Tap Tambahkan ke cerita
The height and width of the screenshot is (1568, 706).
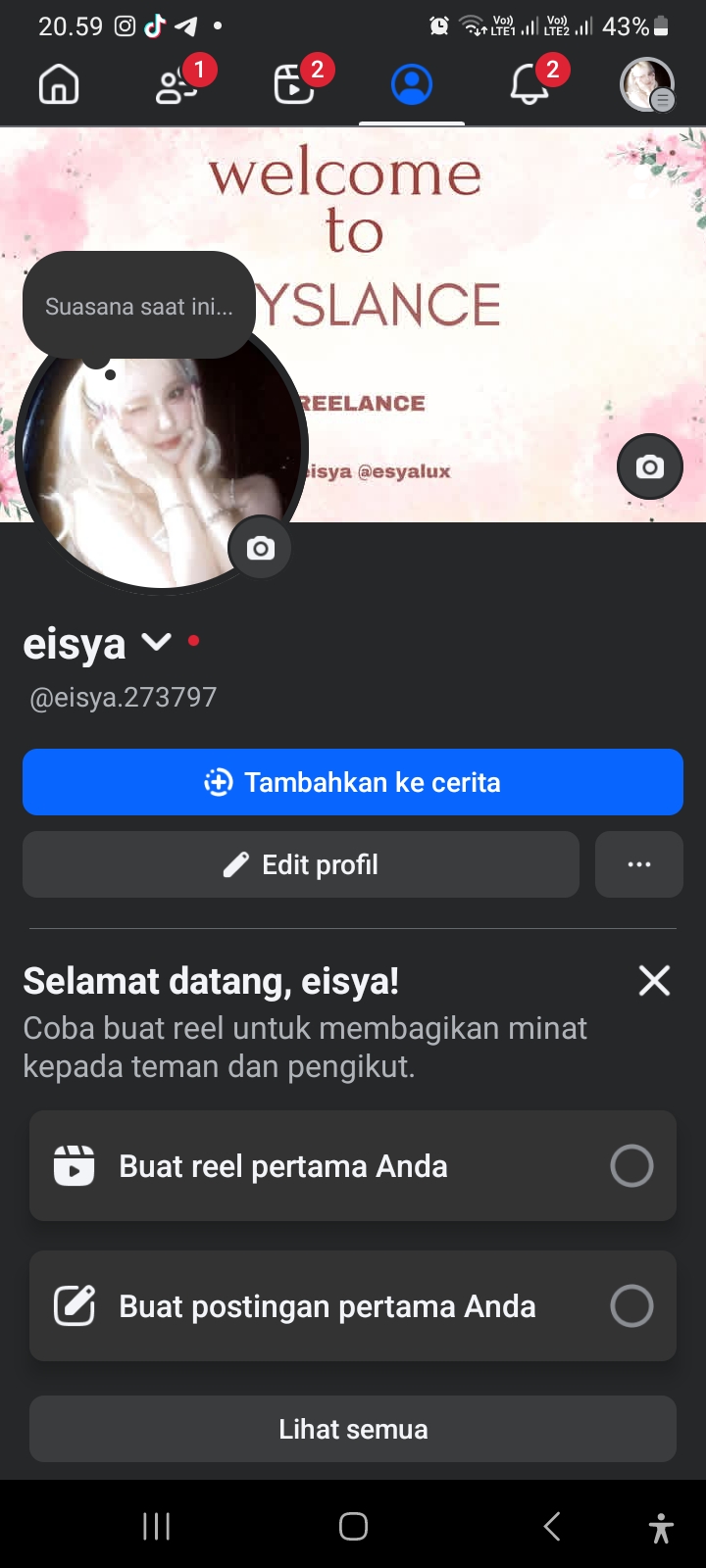pyautogui.click(x=353, y=782)
